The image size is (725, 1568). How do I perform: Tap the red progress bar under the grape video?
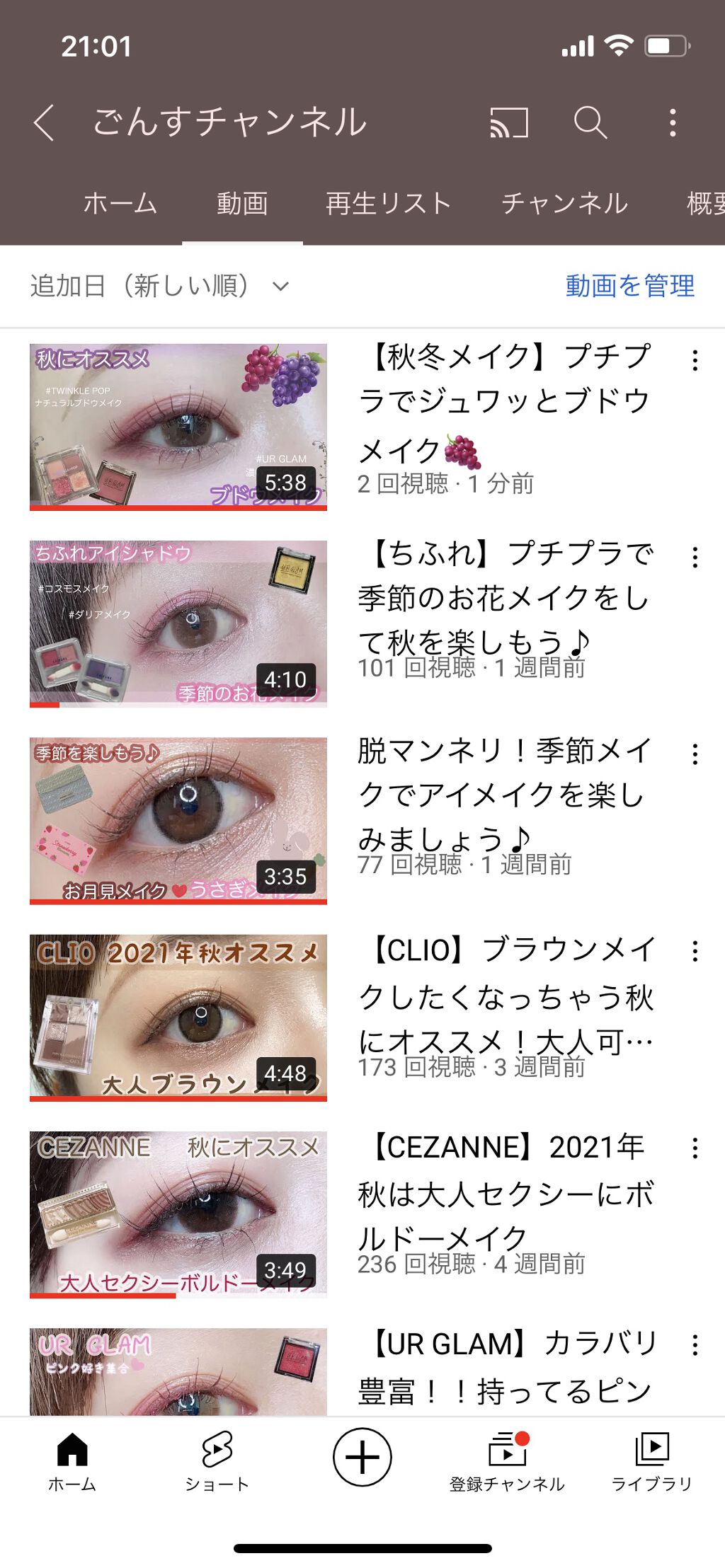coord(177,506)
